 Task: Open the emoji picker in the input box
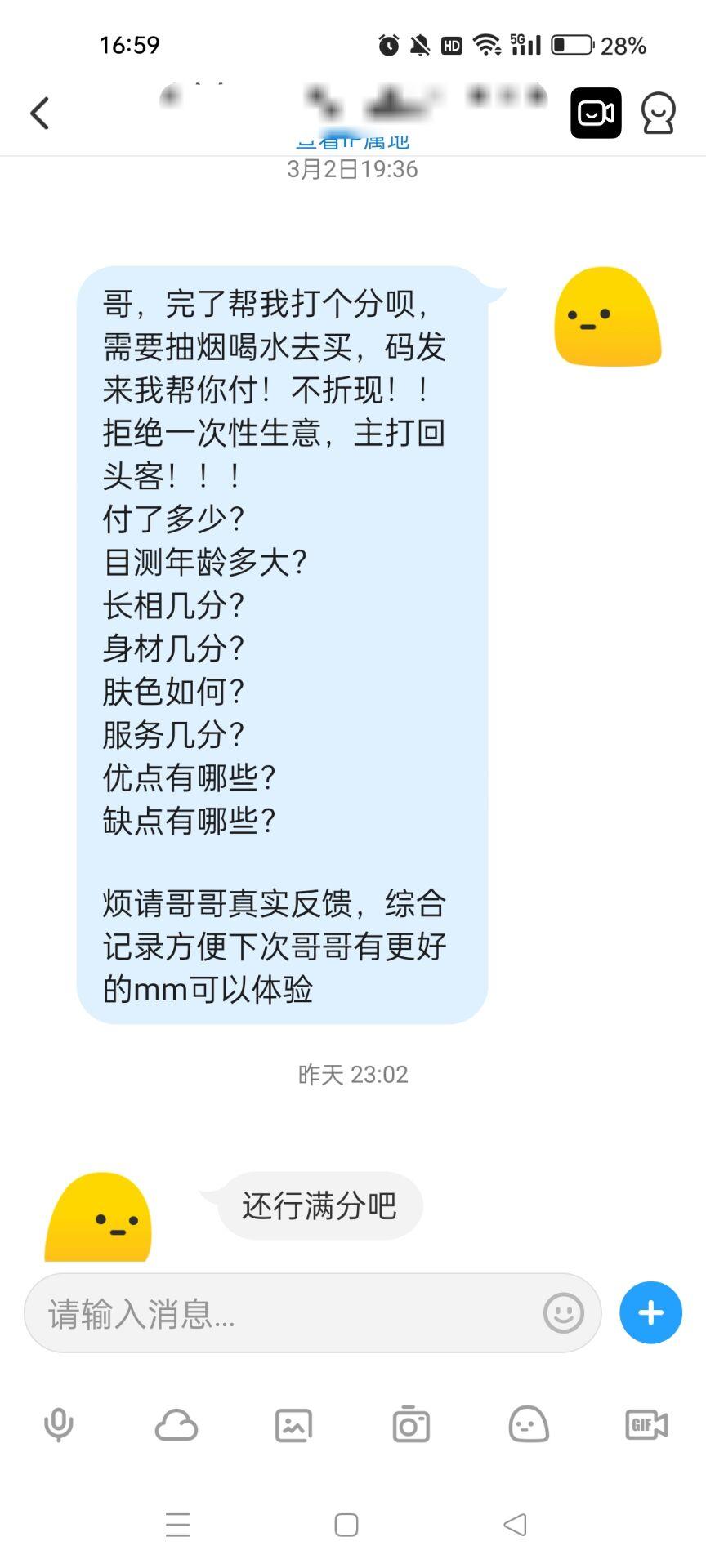pos(563,1313)
